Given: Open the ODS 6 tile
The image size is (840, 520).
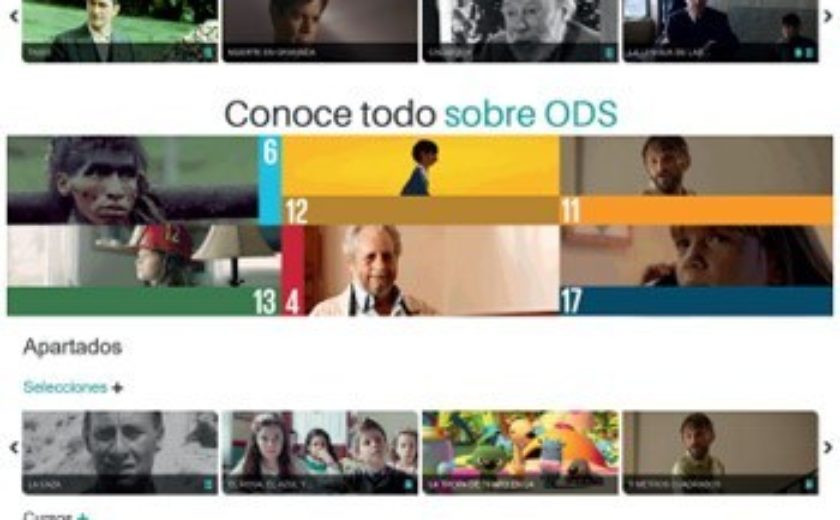Looking at the screenshot, I should [140, 180].
